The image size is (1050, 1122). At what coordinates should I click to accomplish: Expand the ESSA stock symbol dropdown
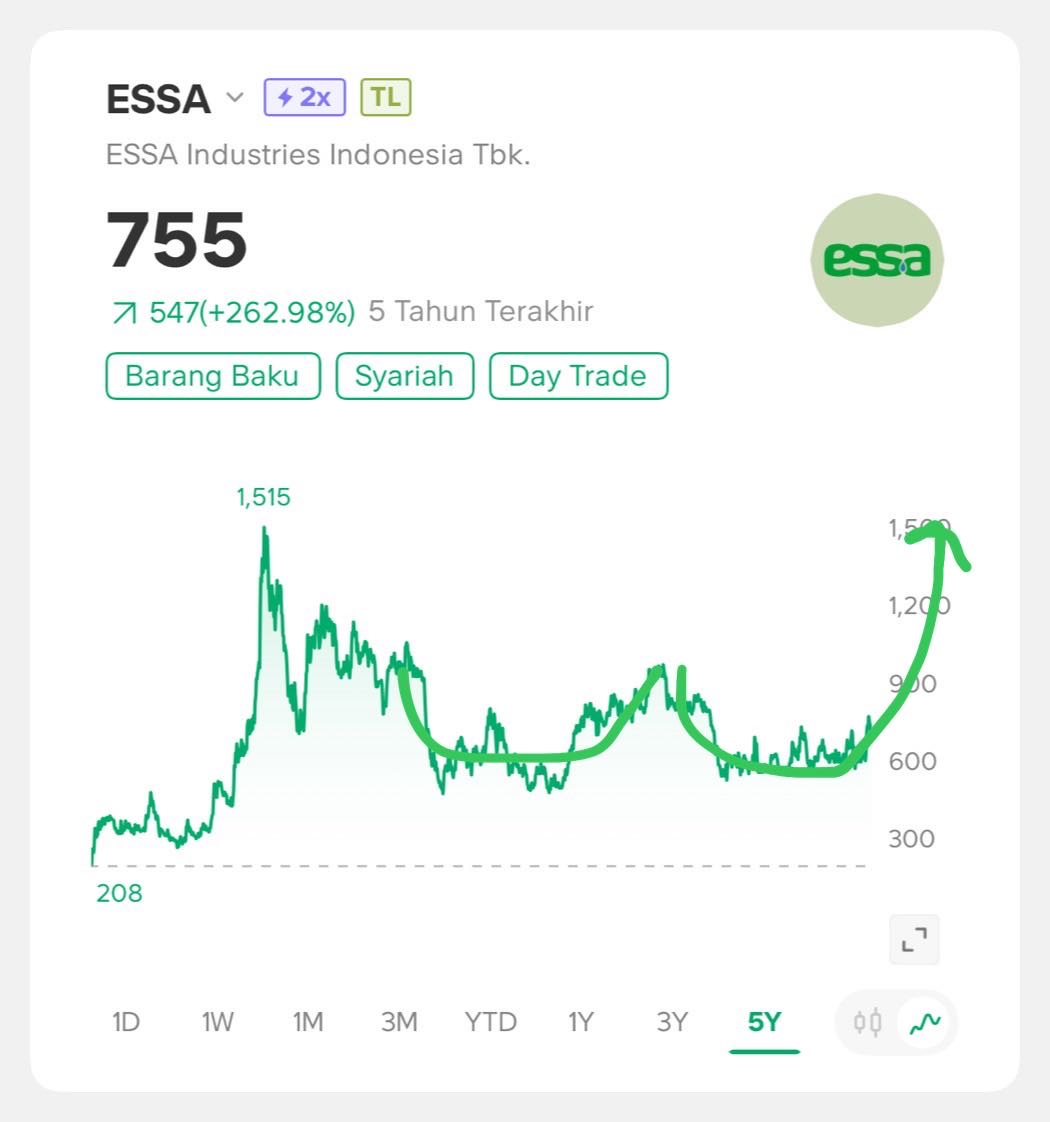(235, 98)
